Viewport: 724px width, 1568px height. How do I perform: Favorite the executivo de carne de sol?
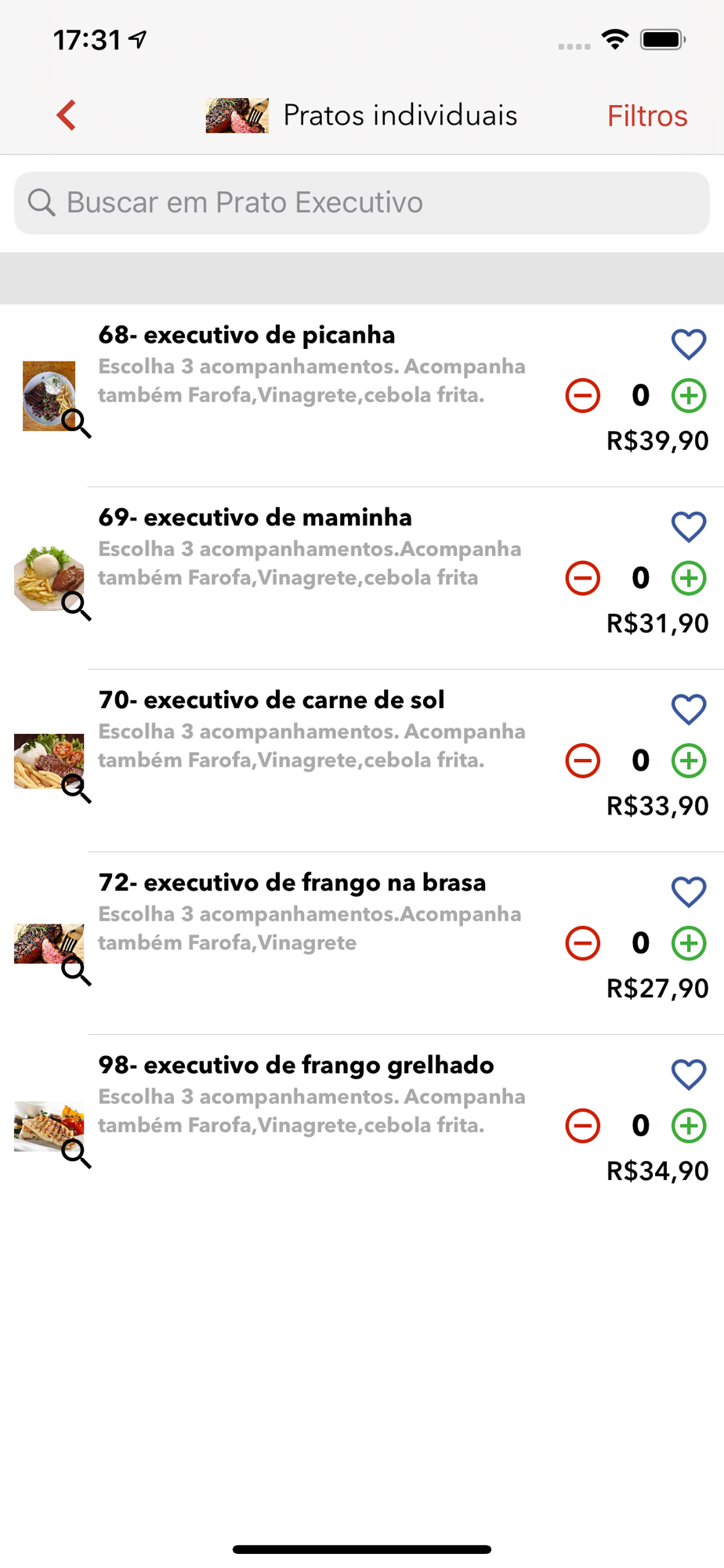click(689, 710)
